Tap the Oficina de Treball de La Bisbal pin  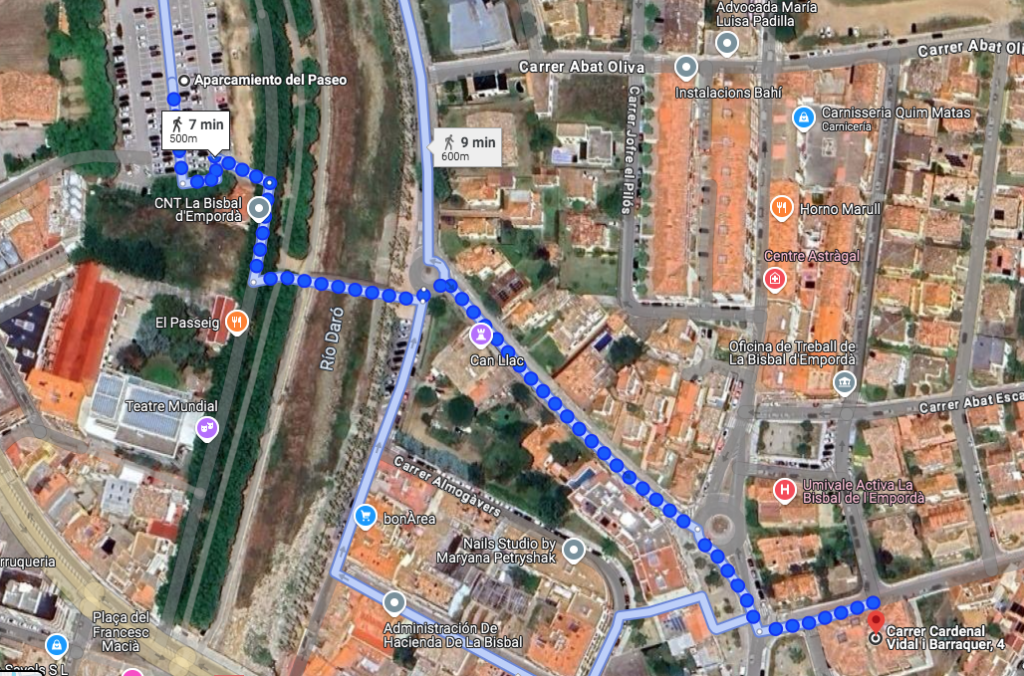pyautogui.click(x=845, y=382)
